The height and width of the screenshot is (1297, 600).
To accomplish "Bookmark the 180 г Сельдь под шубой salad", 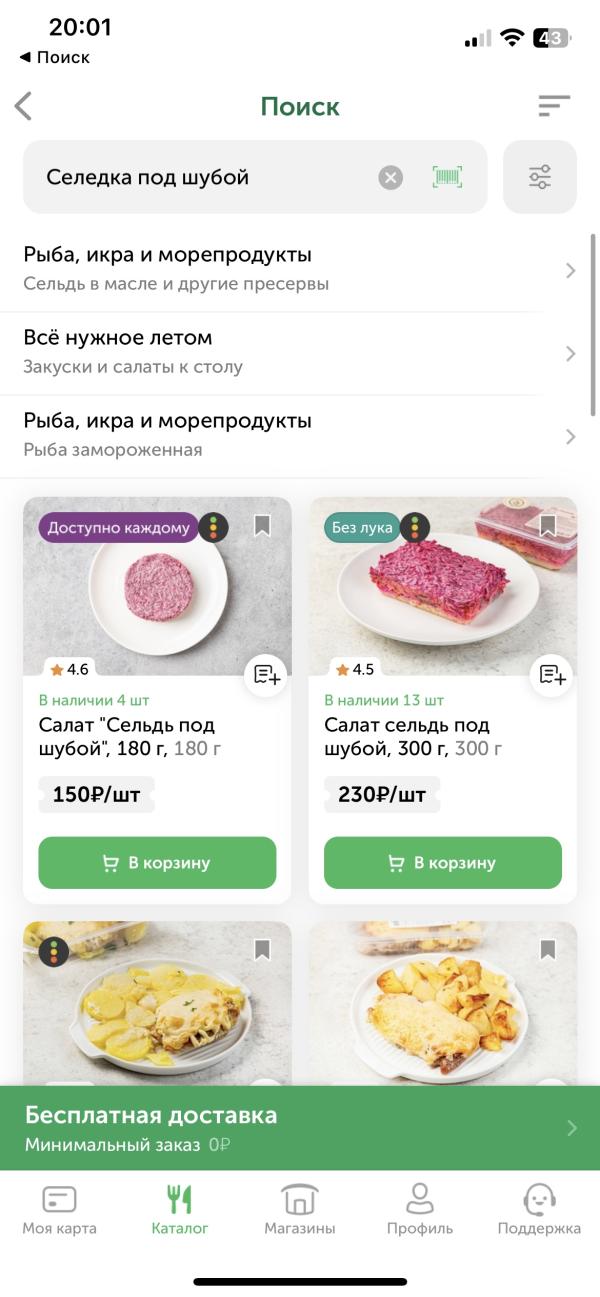I will pyautogui.click(x=262, y=526).
